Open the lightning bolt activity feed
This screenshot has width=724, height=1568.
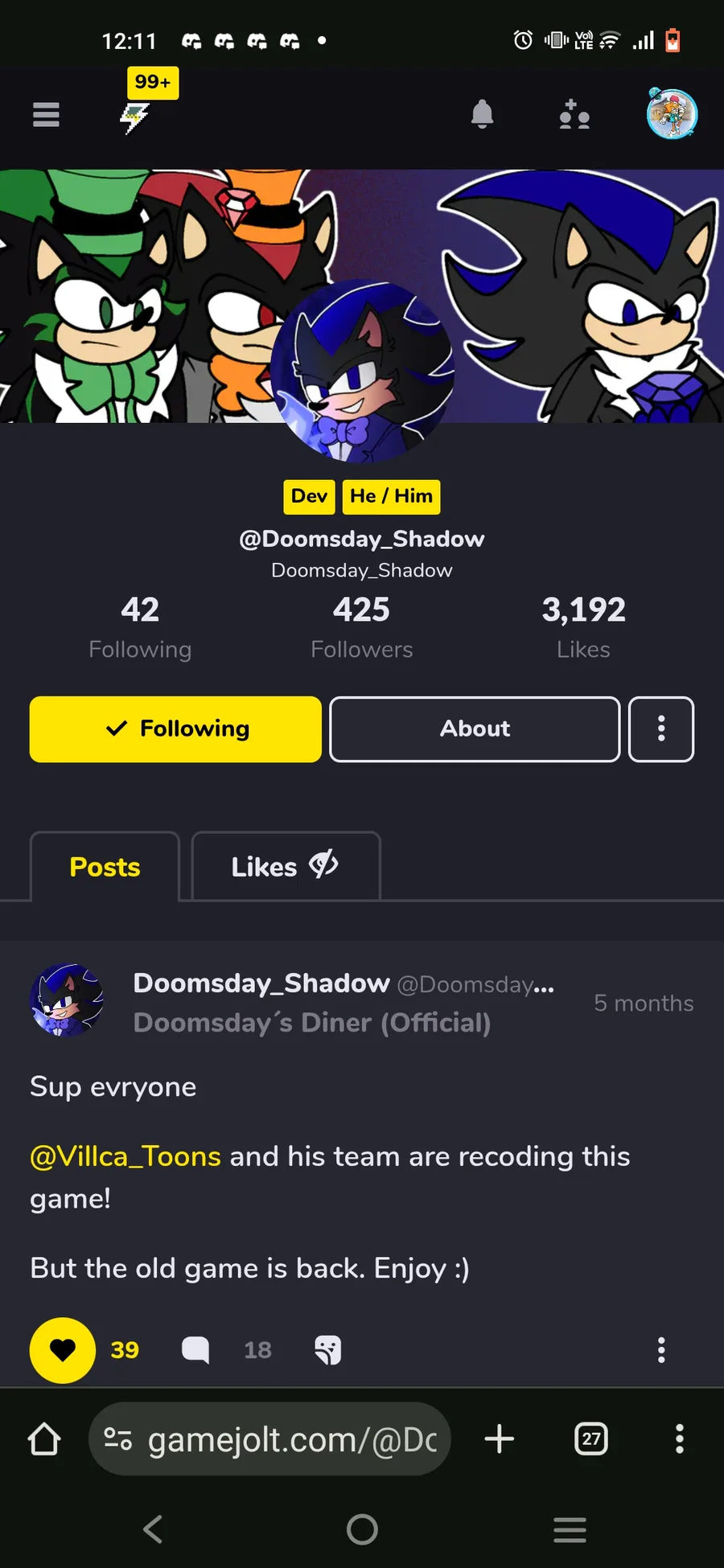(x=135, y=117)
